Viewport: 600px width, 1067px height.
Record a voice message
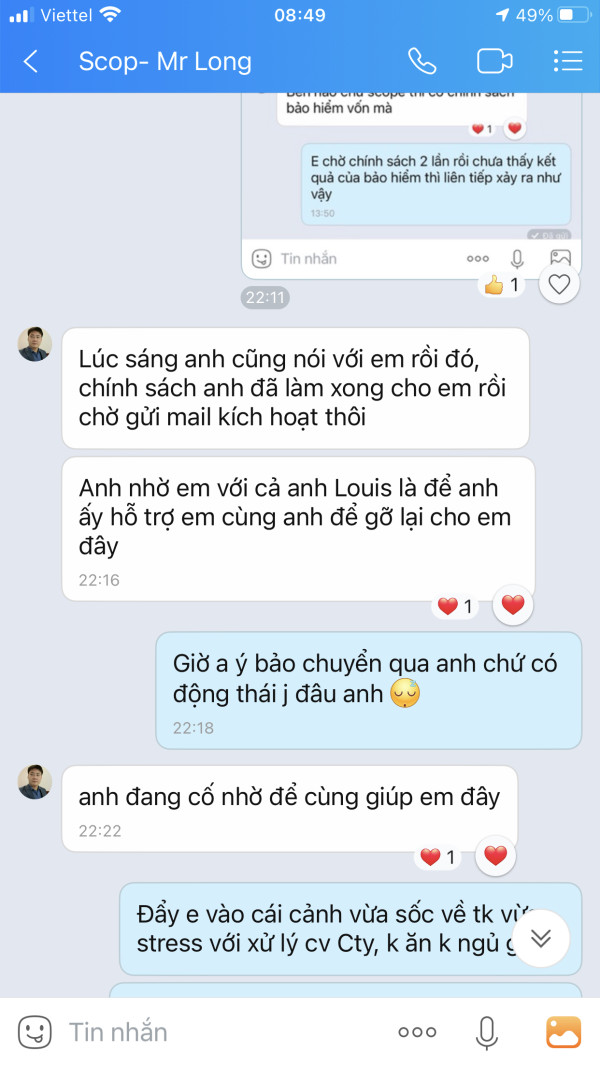(486, 1032)
